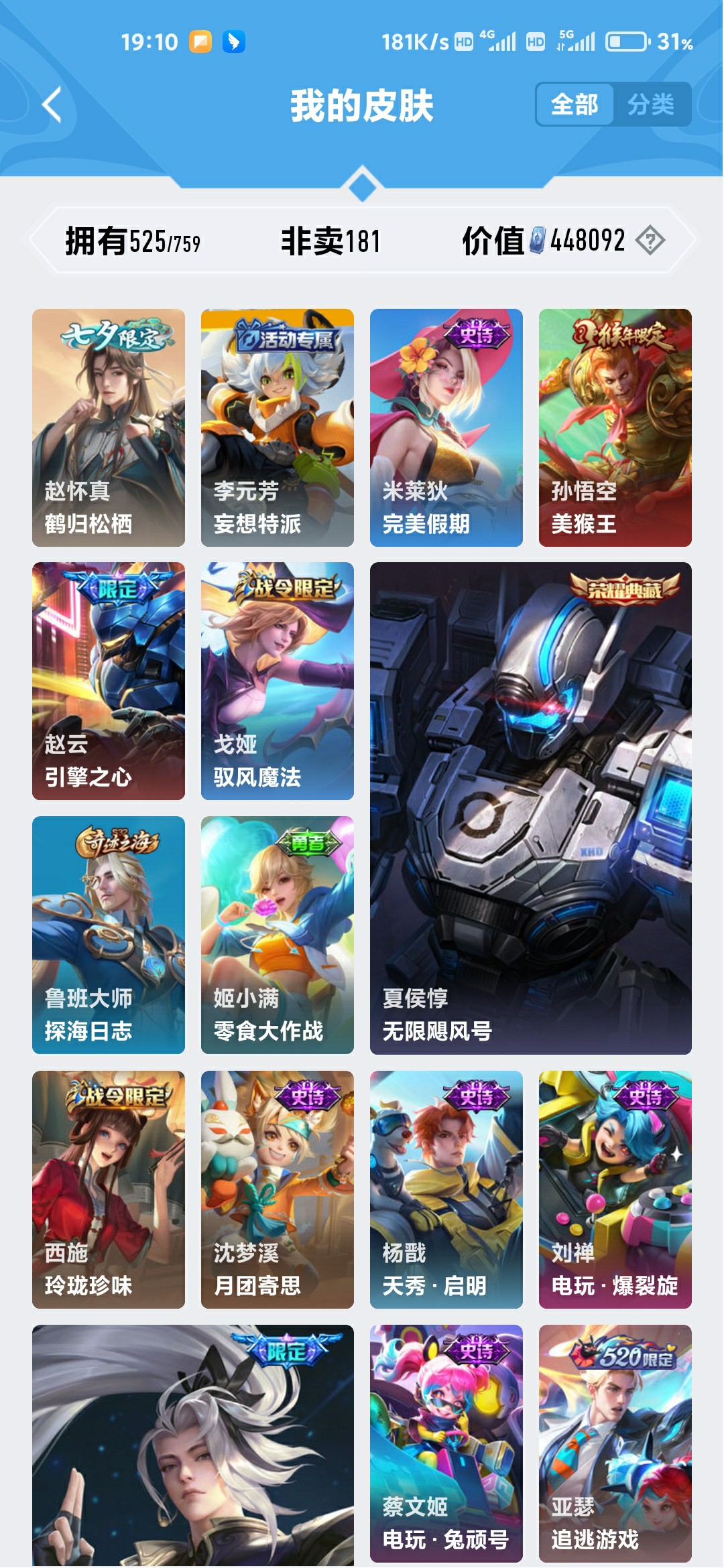This screenshot has height=1568, width=724.
Task: Open 李元芳 妄想特派 skin card
Action: (x=278, y=428)
